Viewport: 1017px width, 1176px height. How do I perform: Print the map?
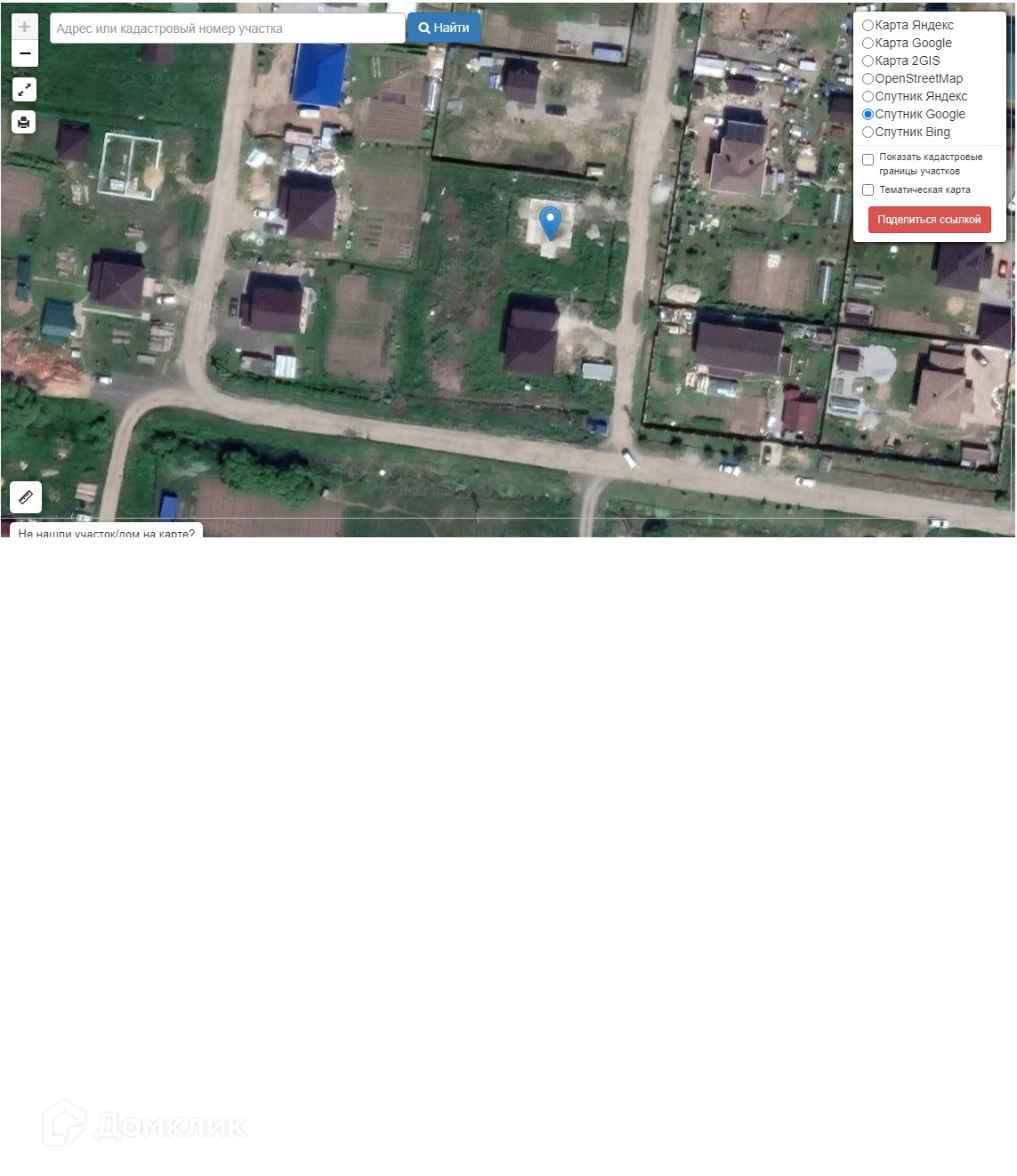[x=24, y=122]
